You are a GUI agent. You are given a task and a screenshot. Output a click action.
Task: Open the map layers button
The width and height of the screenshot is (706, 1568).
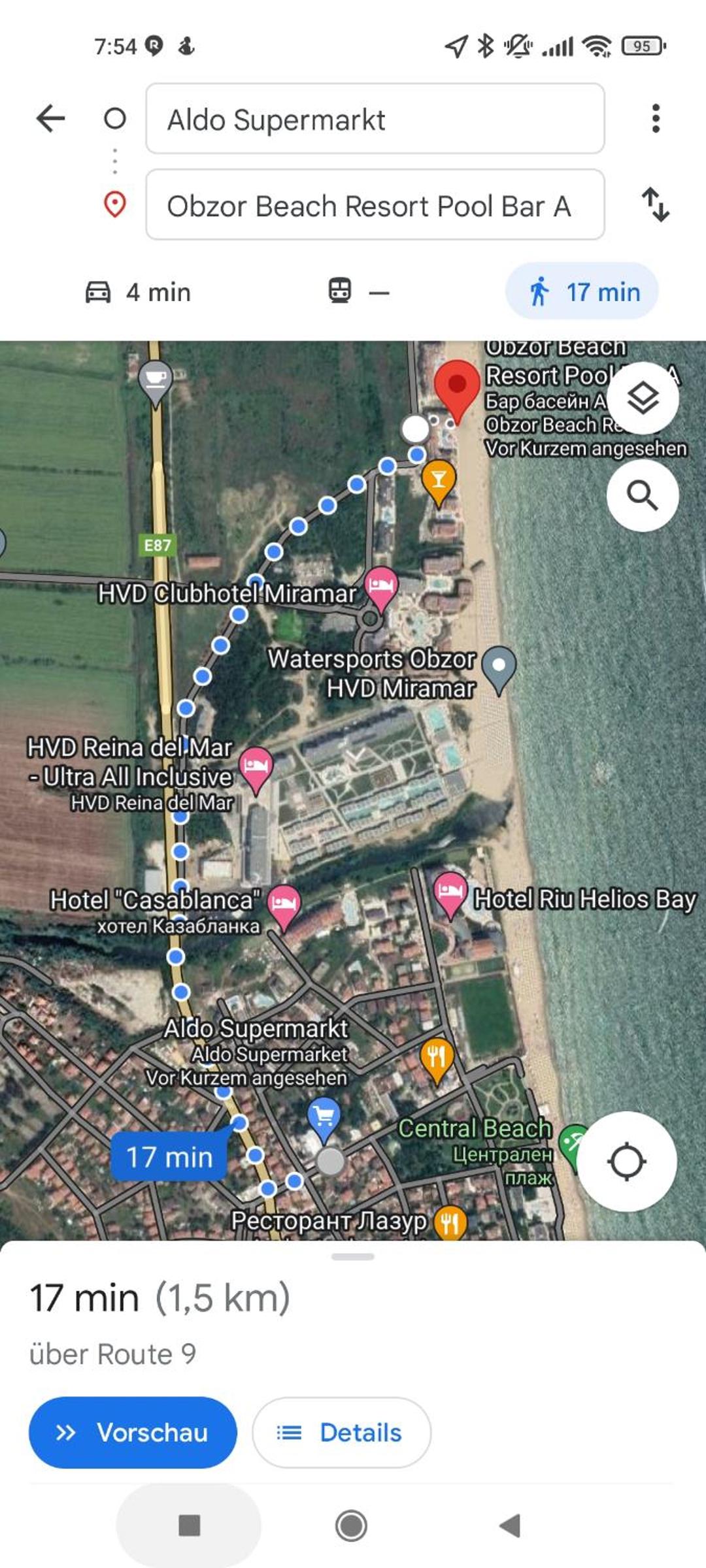point(643,398)
